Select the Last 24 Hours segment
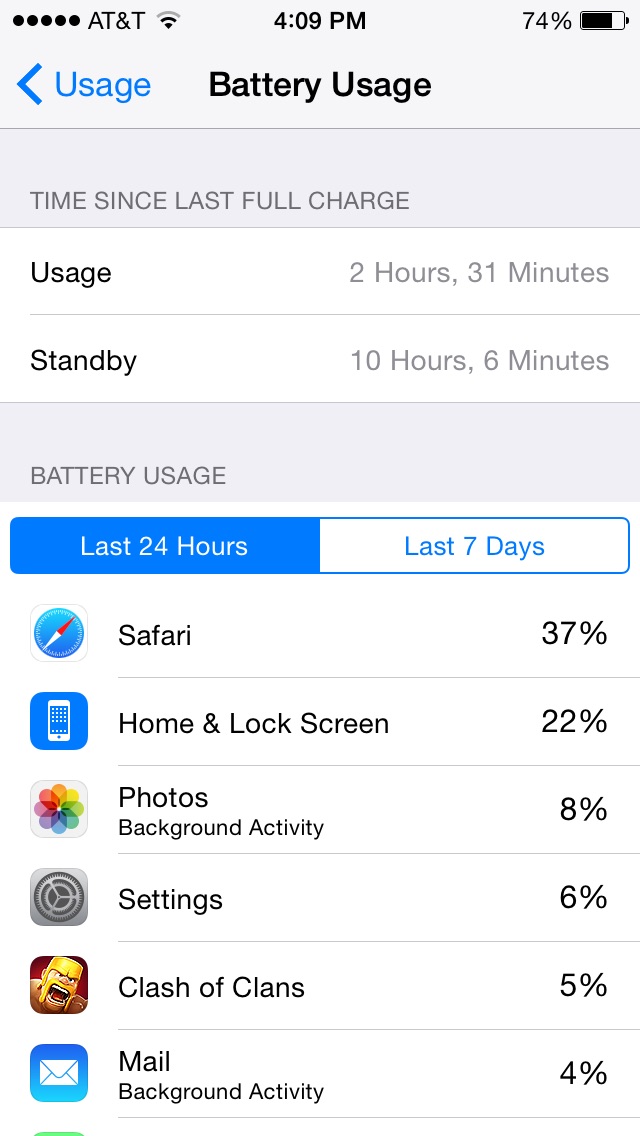 pyautogui.click(x=165, y=546)
